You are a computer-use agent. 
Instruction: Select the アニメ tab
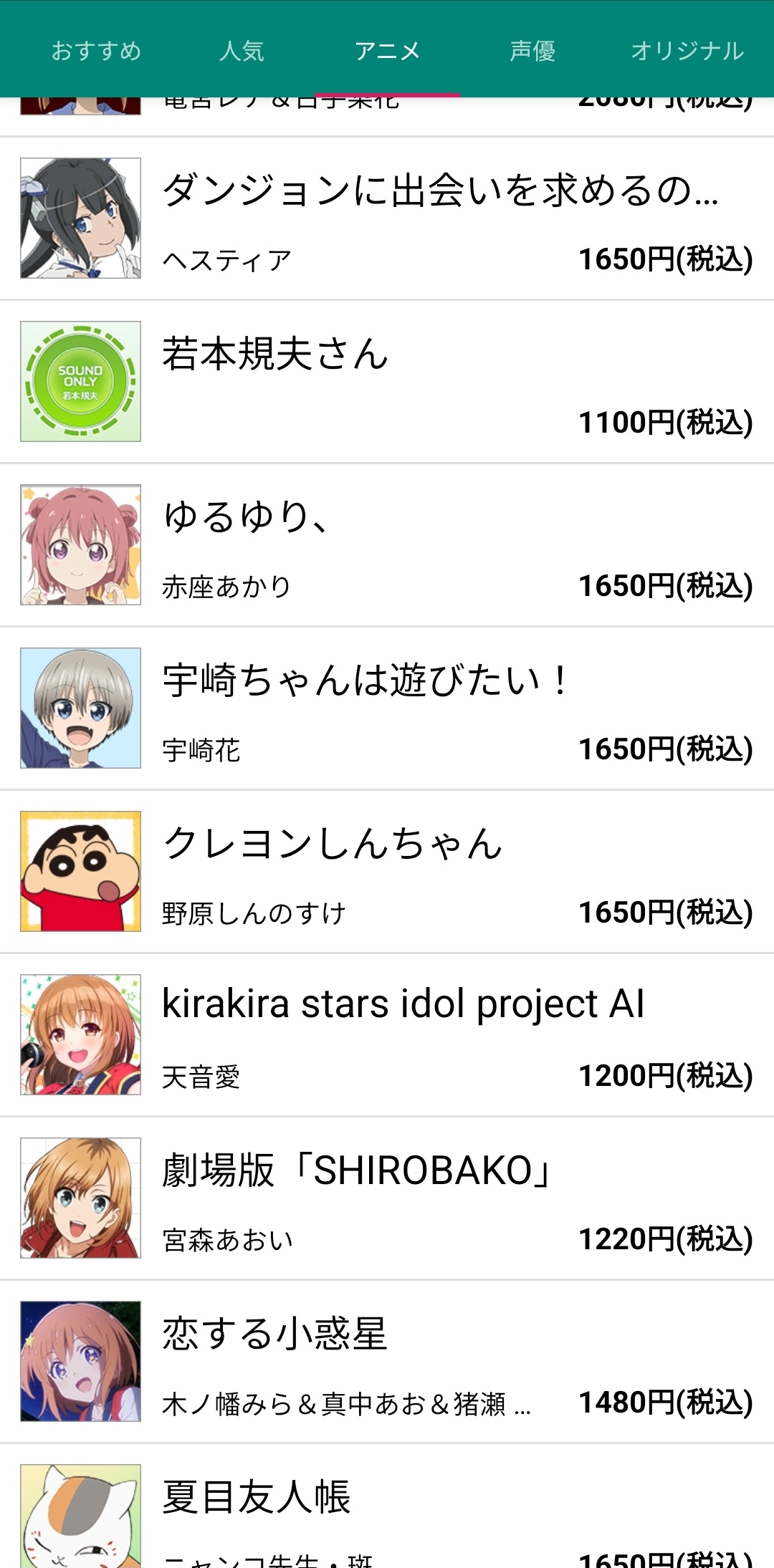tap(387, 51)
